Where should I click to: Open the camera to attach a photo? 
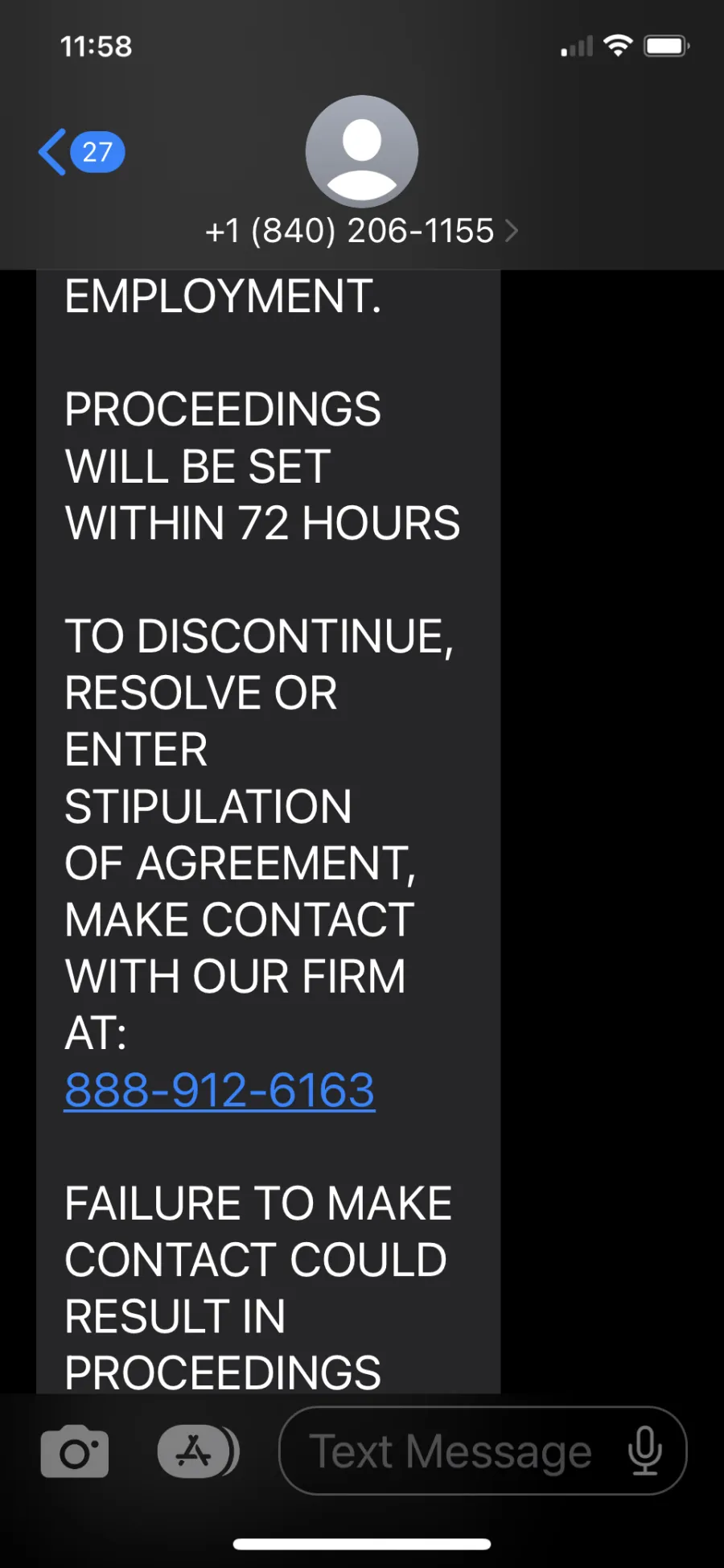(x=75, y=1451)
